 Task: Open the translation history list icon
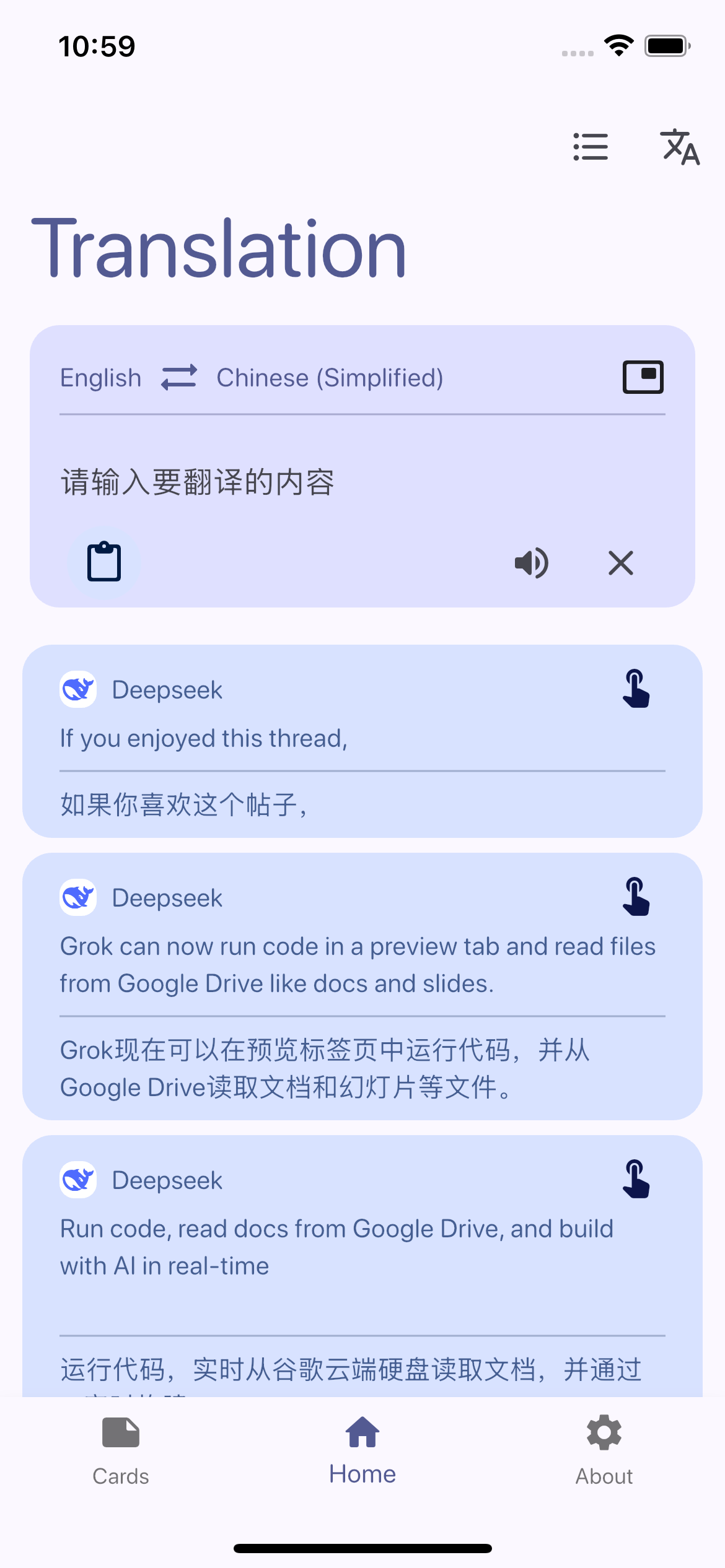pos(590,147)
